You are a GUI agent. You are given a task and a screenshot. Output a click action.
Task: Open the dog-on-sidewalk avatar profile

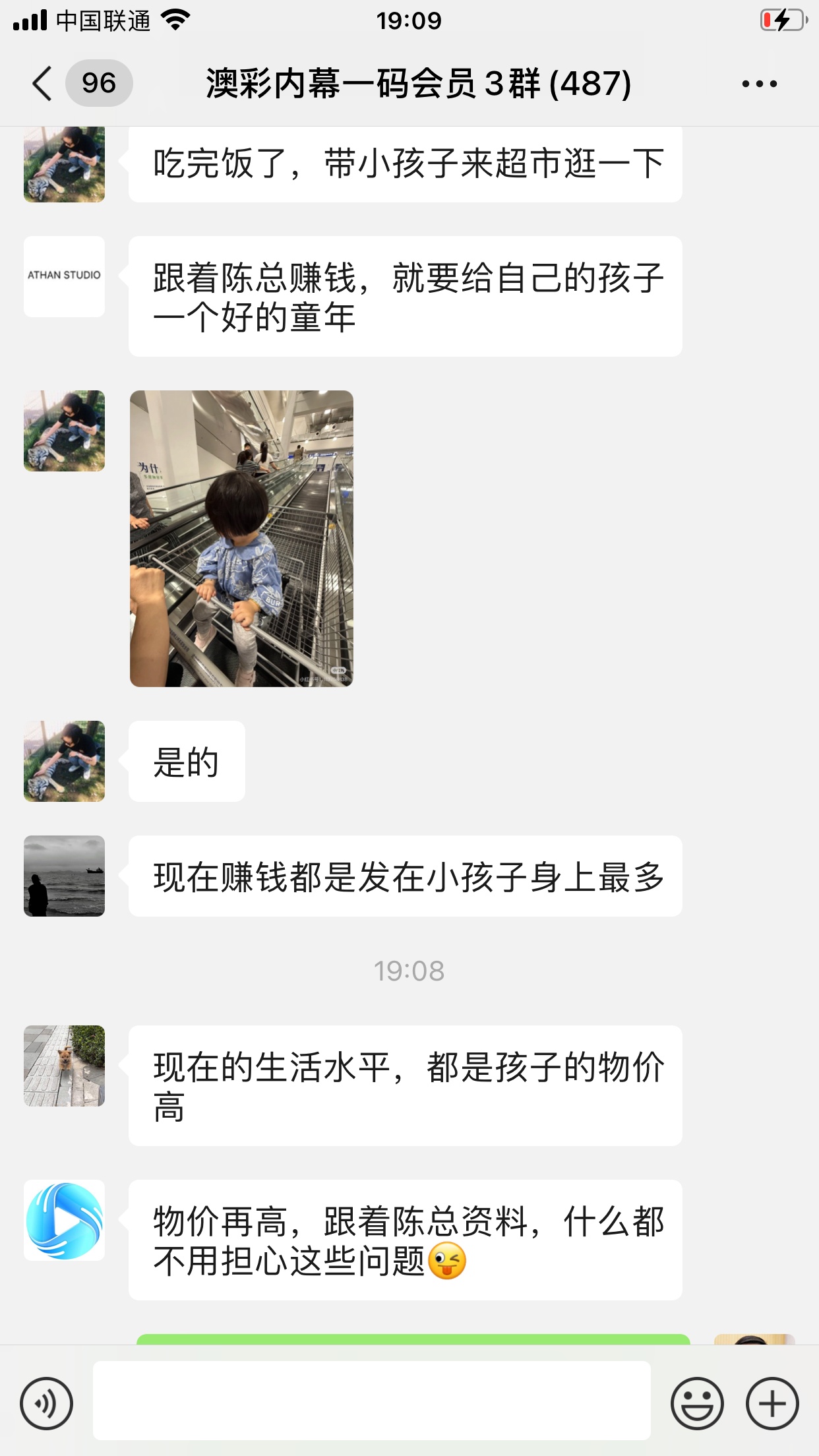[x=64, y=1066]
